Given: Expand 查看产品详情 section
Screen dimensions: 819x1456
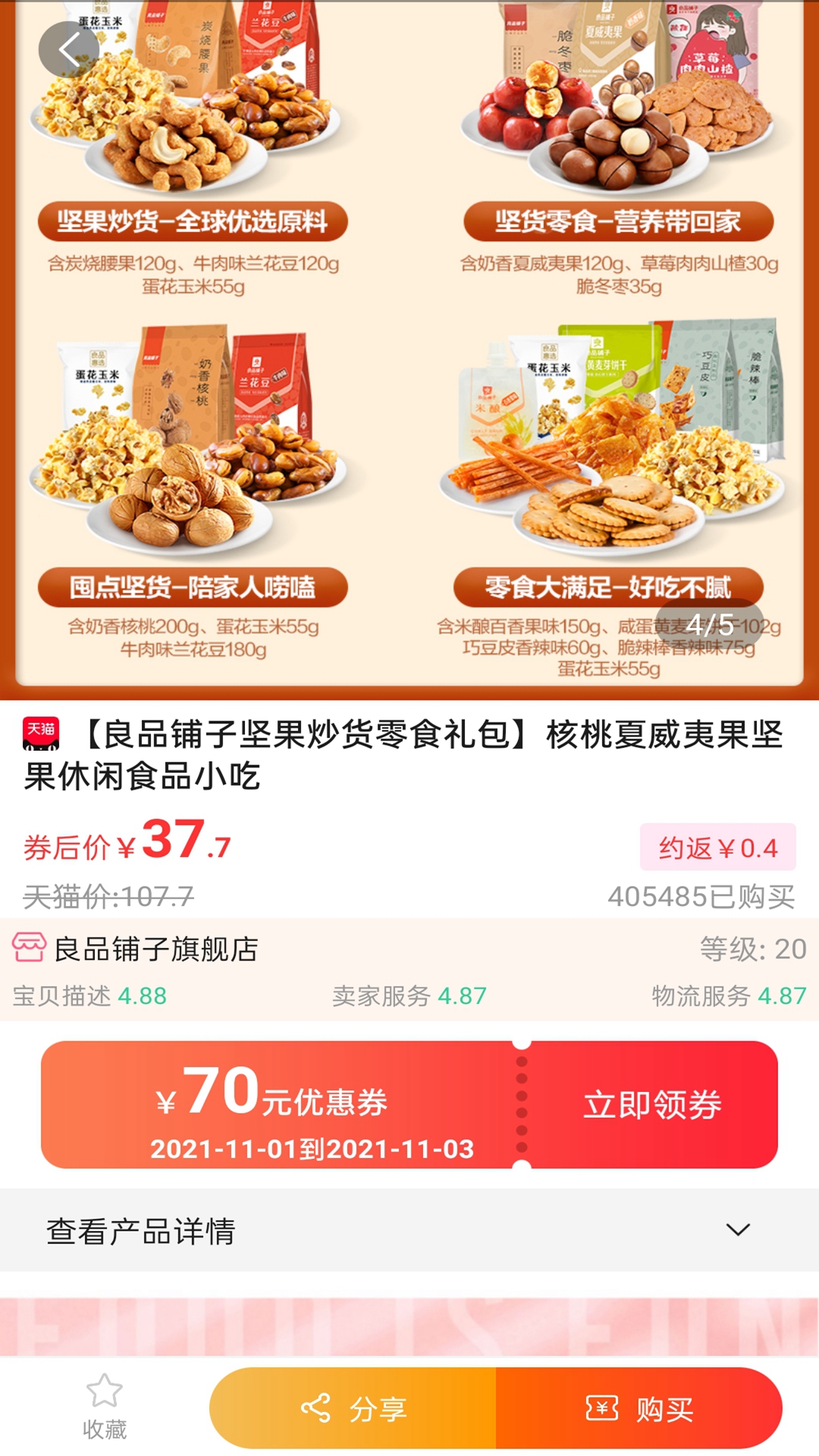Looking at the screenshot, I should tap(409, 1230).
